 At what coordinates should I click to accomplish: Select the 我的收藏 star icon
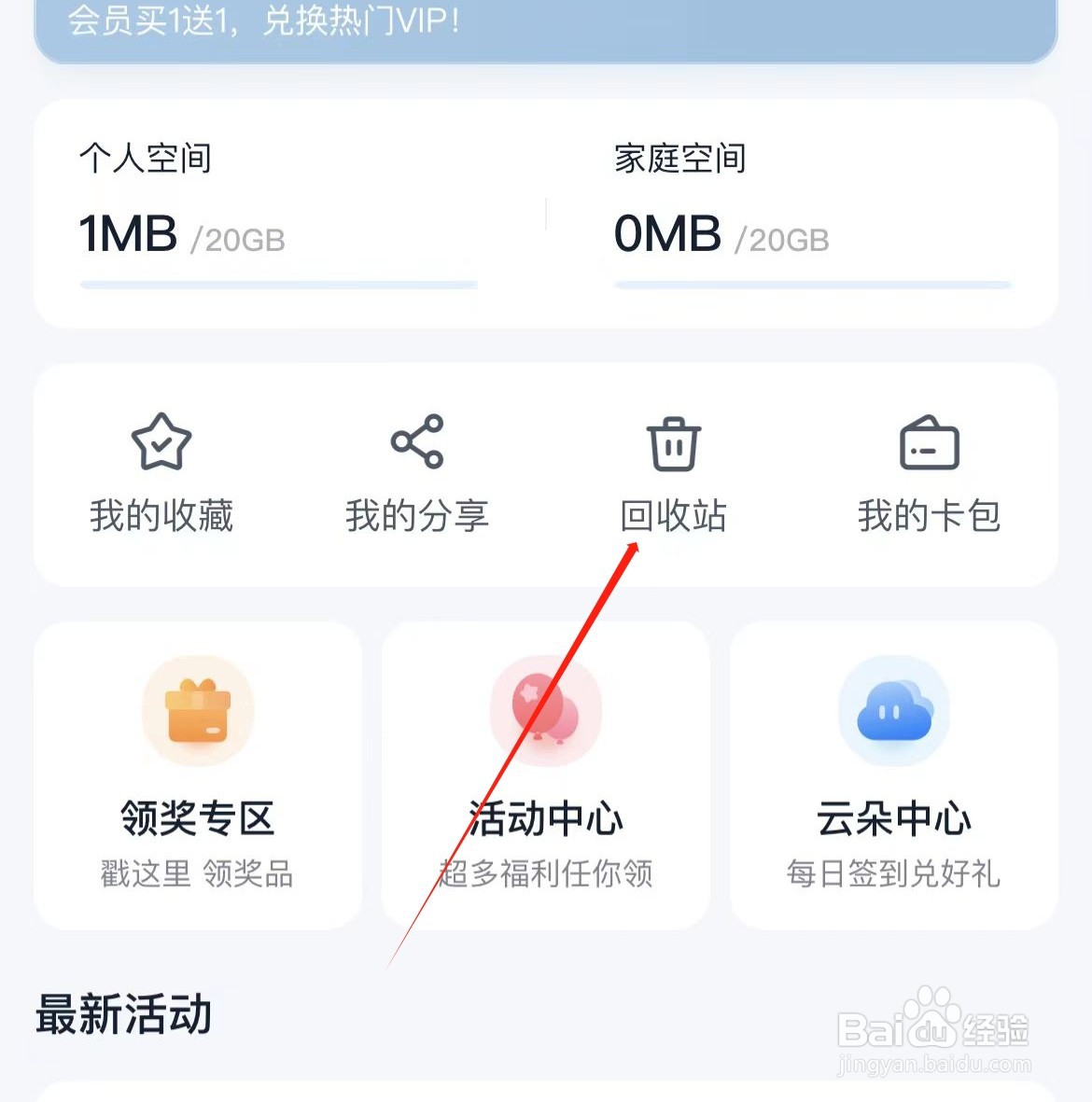(161, 444)
